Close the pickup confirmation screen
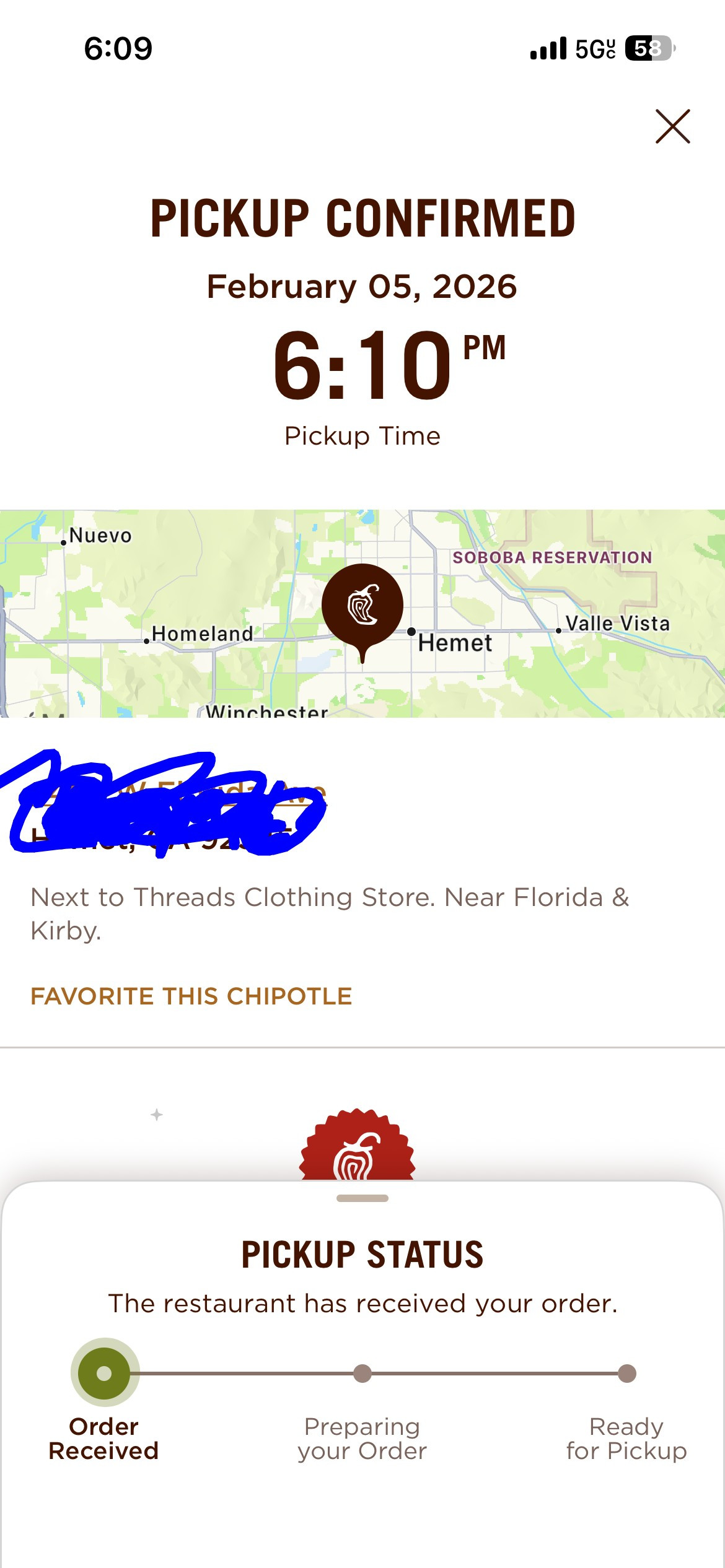Viewport: 725px width, 1568px height. click(672, 127)
